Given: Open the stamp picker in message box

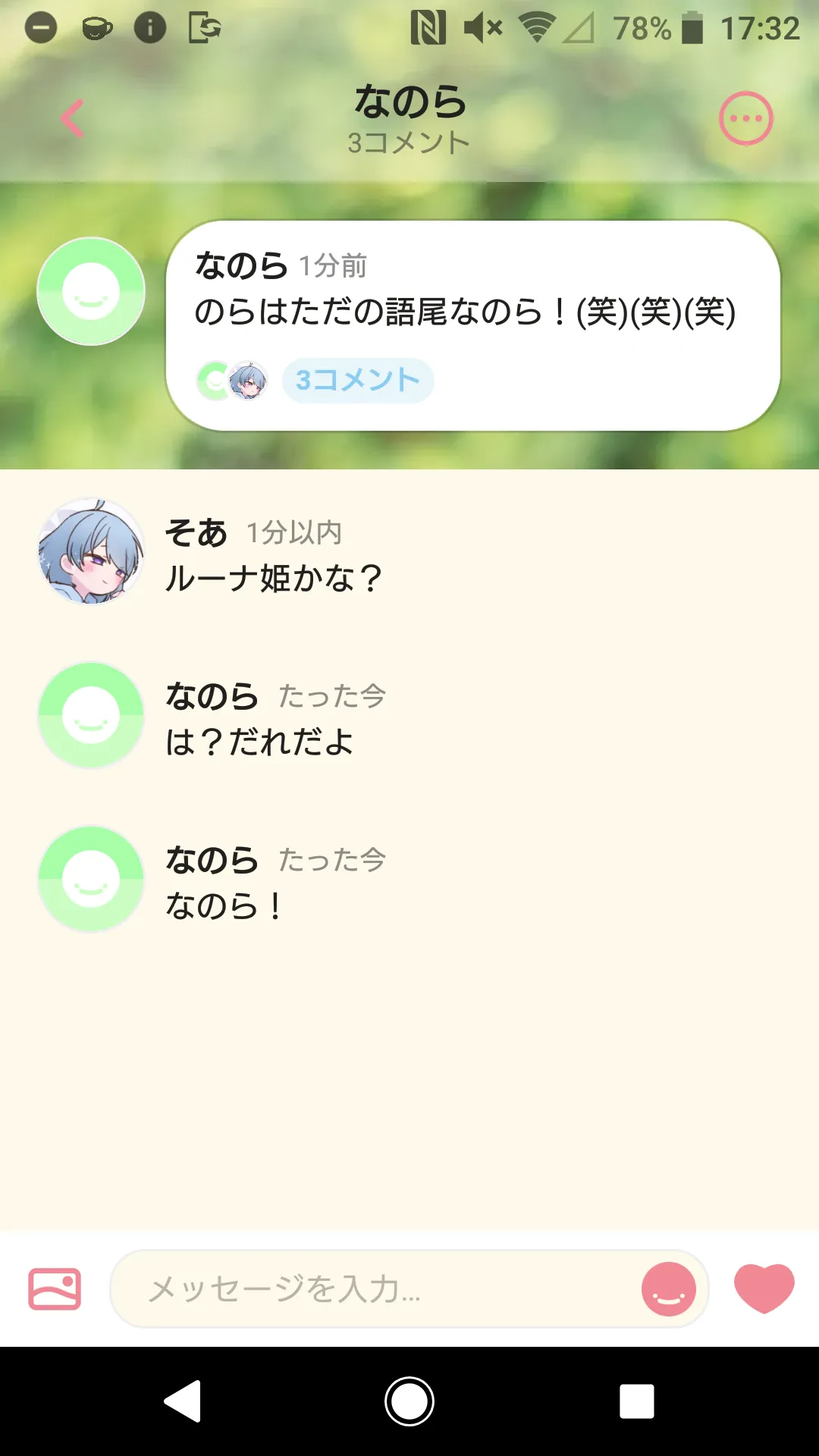Looking at the screenshot, I should tap(668, 1288).
